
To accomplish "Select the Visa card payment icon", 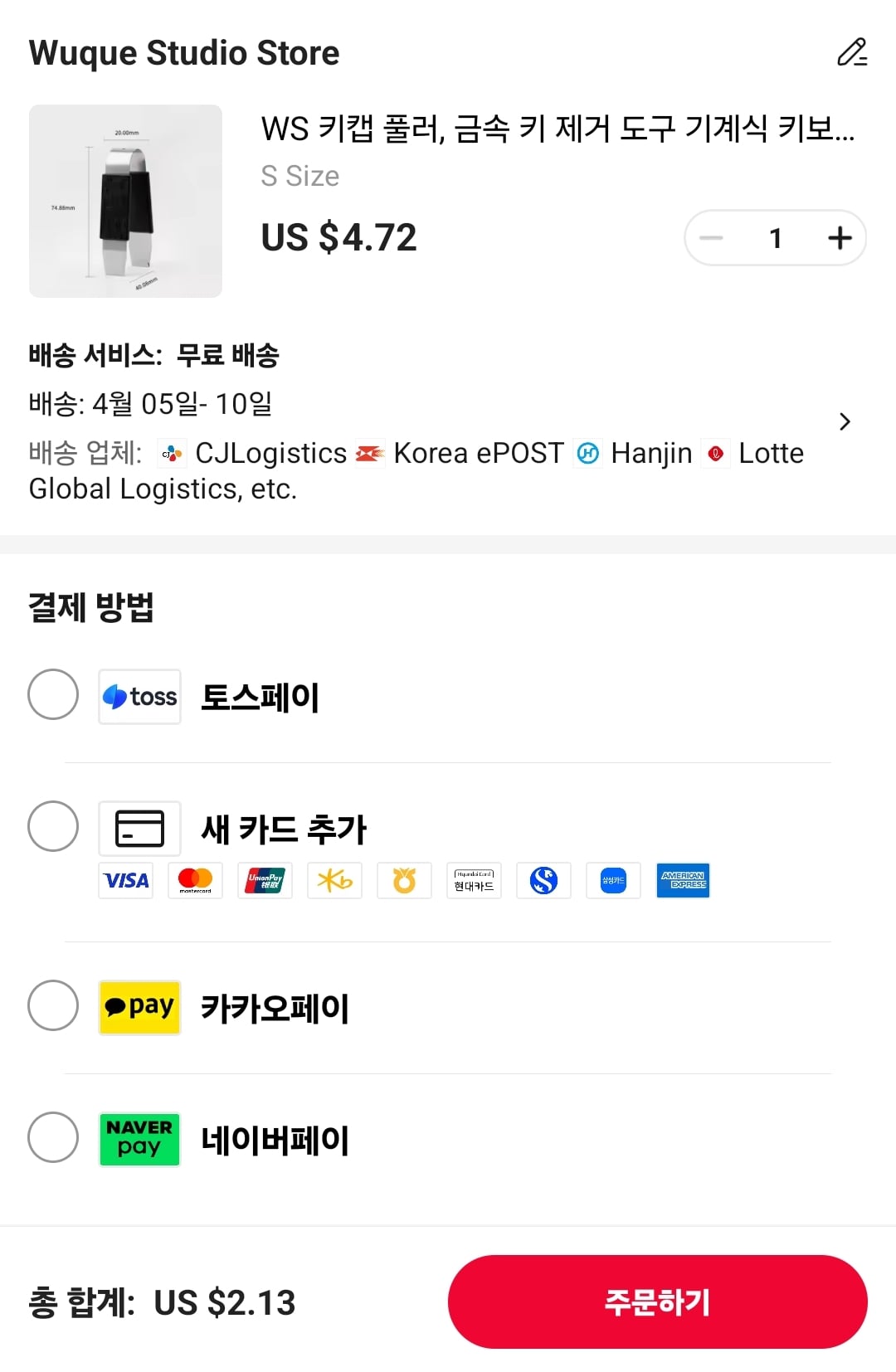I will [125, 881].
